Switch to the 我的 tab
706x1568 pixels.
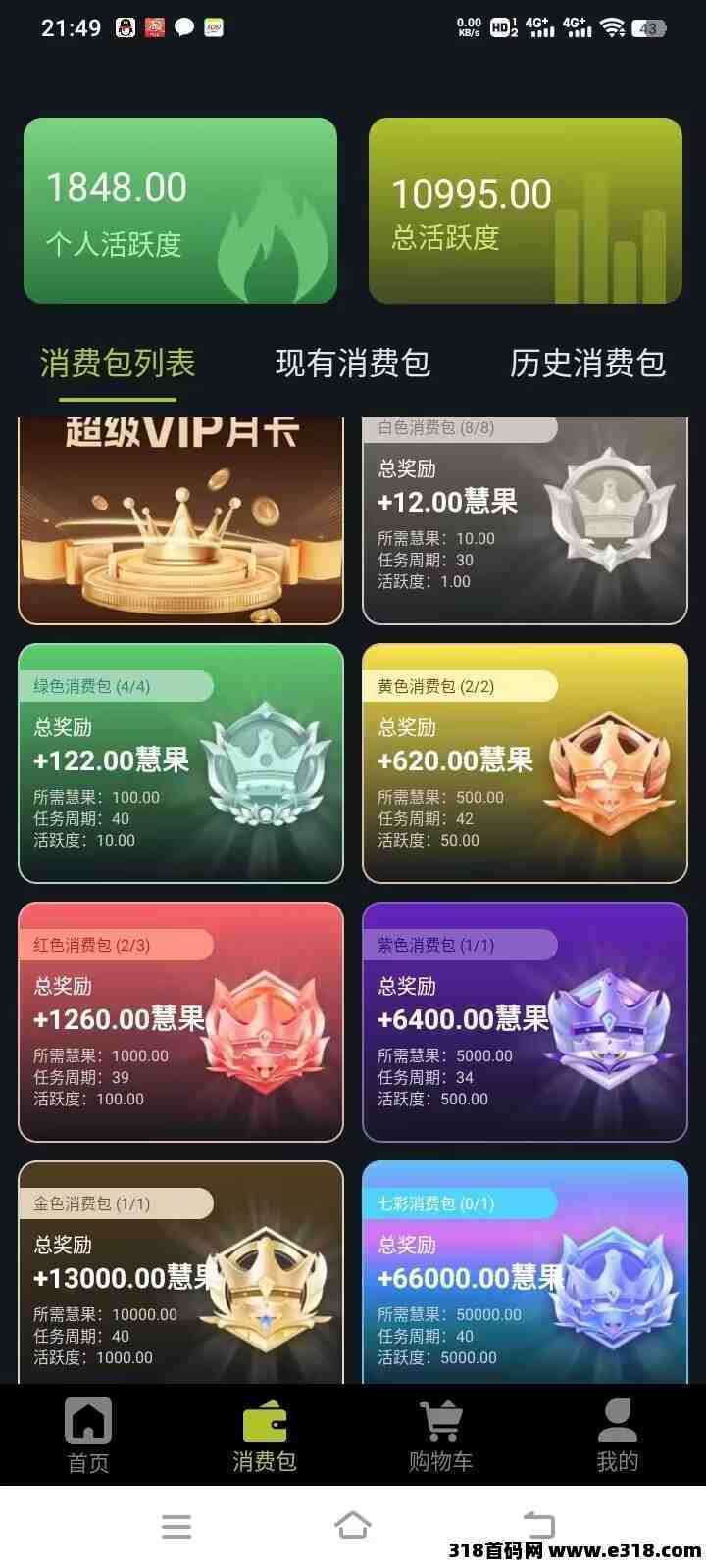[618, 1436]
